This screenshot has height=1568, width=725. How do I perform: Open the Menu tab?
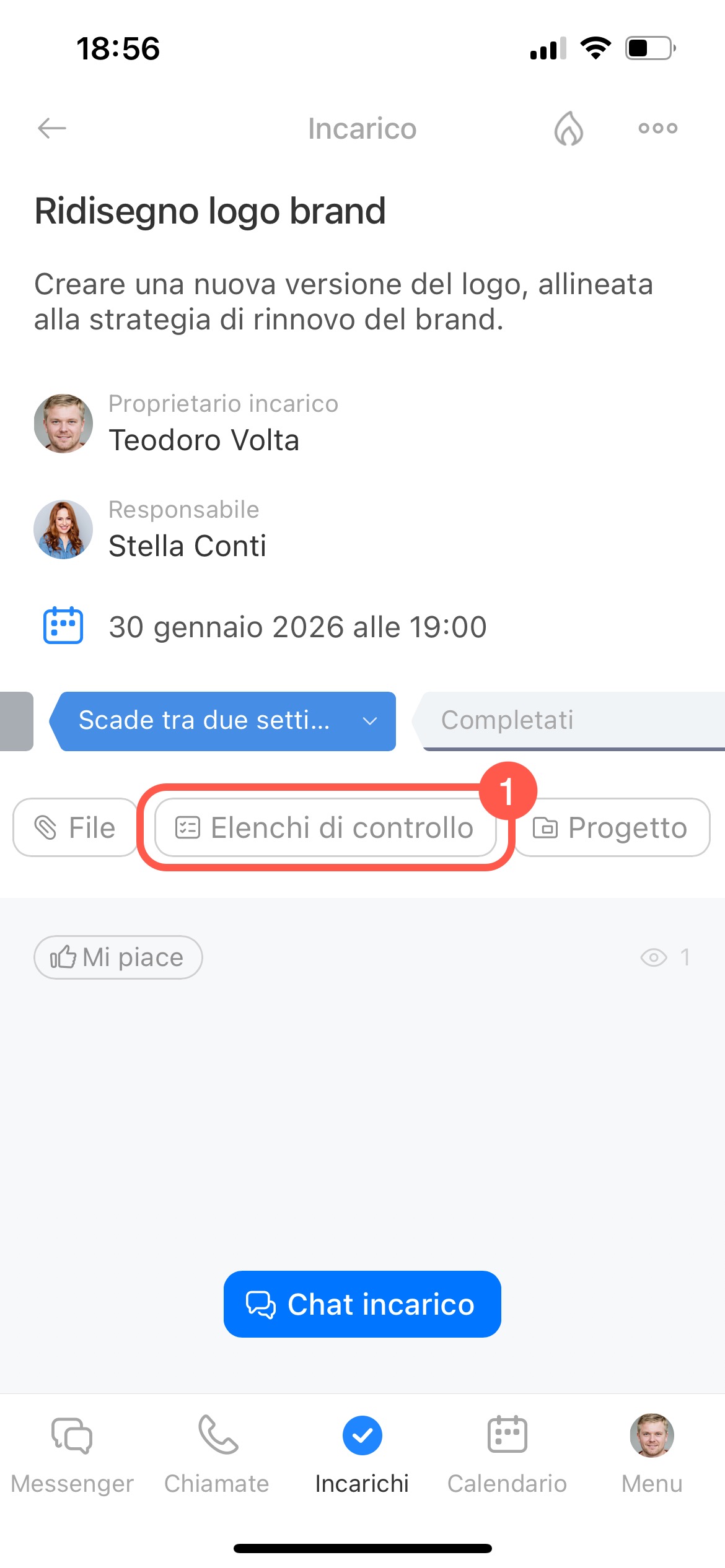click(x=652, y=1453)
